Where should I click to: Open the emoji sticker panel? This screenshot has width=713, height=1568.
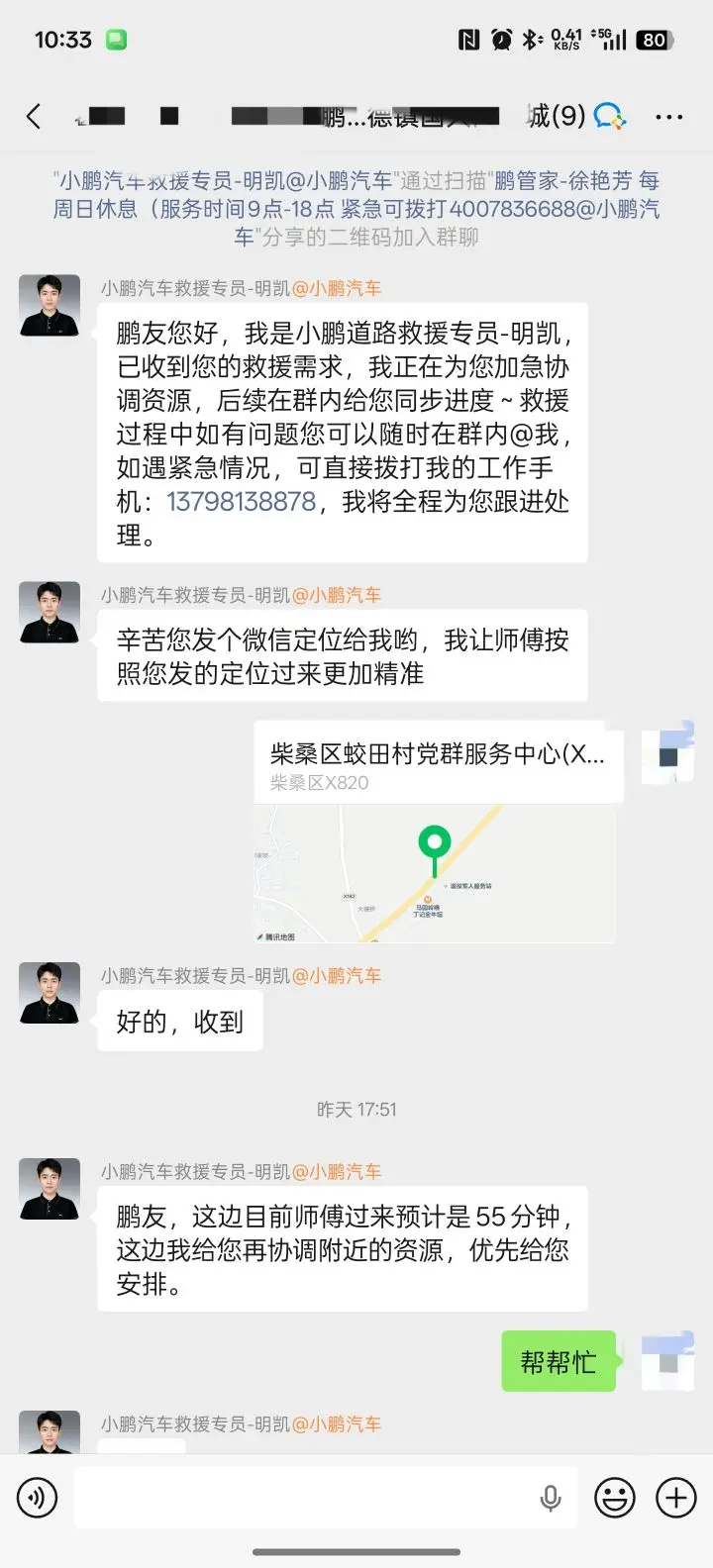point(614,1498)
